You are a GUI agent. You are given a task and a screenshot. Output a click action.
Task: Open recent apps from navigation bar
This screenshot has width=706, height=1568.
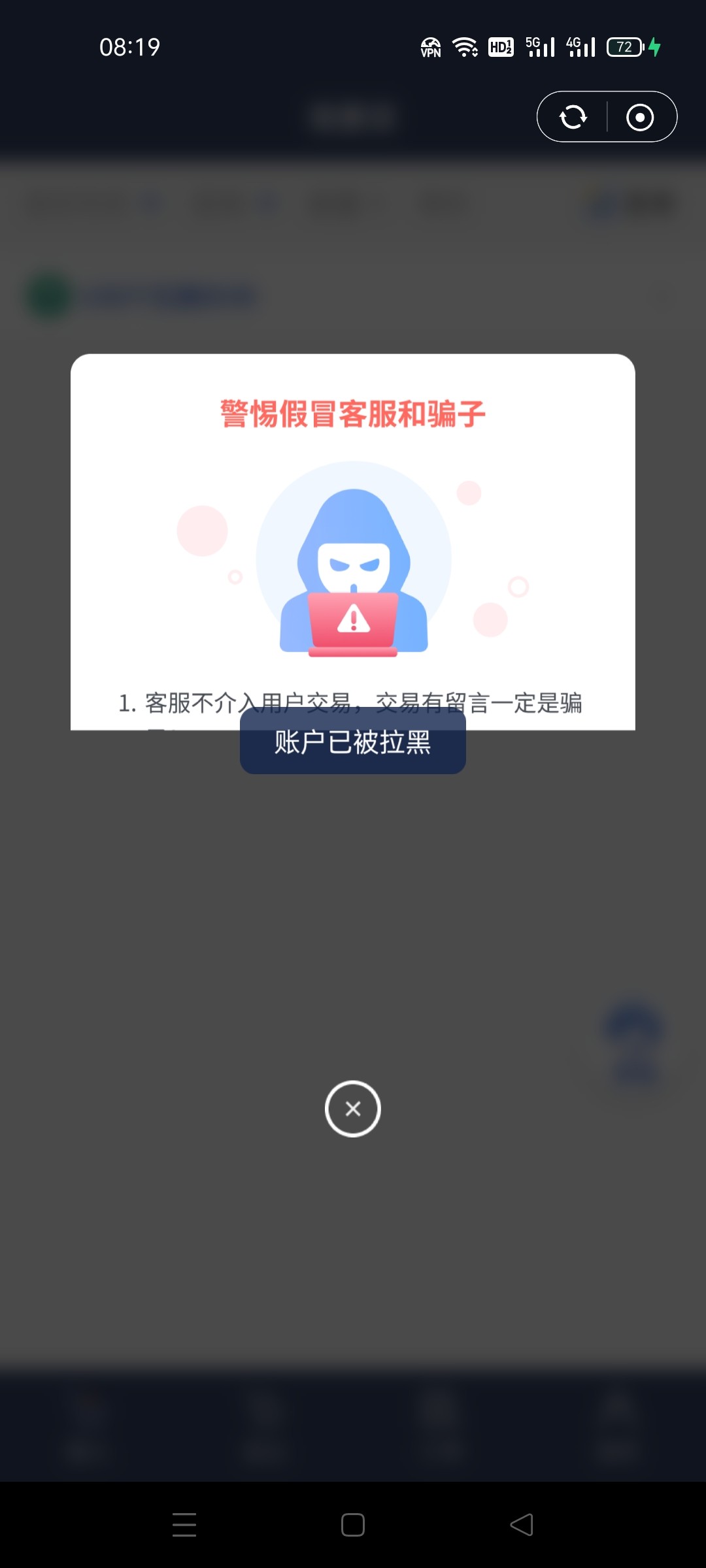point(184,1525)
